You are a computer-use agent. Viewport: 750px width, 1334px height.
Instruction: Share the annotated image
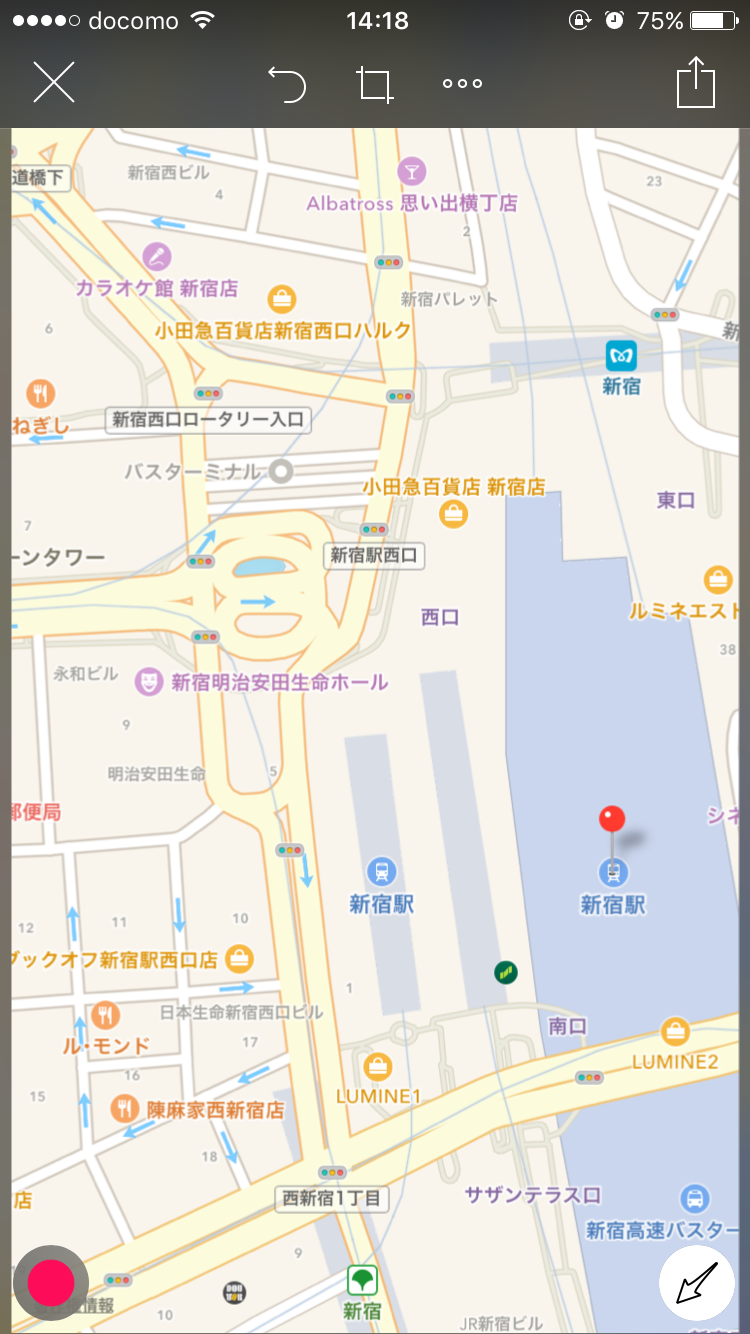pos(696,82)
